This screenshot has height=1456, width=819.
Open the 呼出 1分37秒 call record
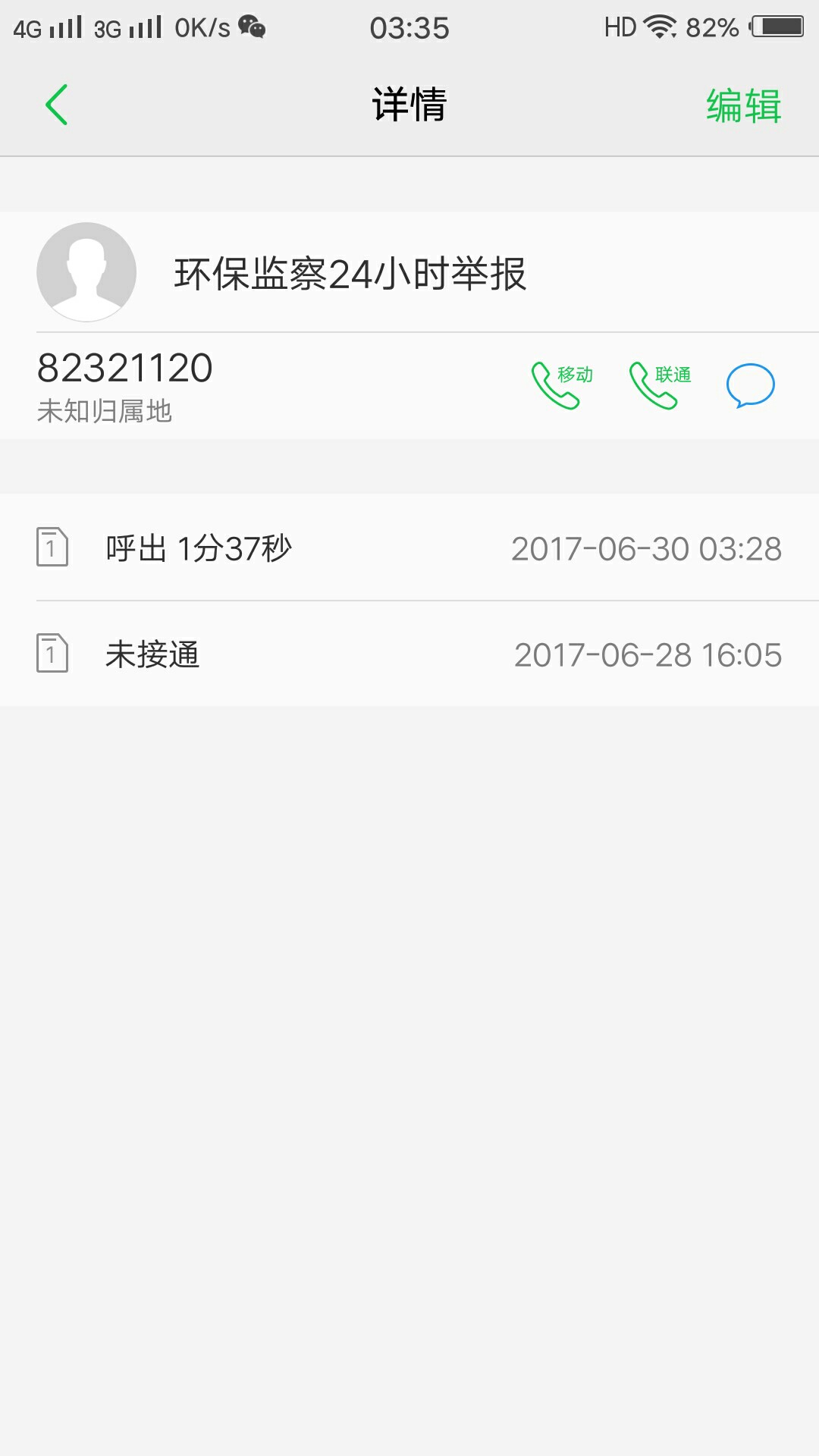click(x=409, y=548)
